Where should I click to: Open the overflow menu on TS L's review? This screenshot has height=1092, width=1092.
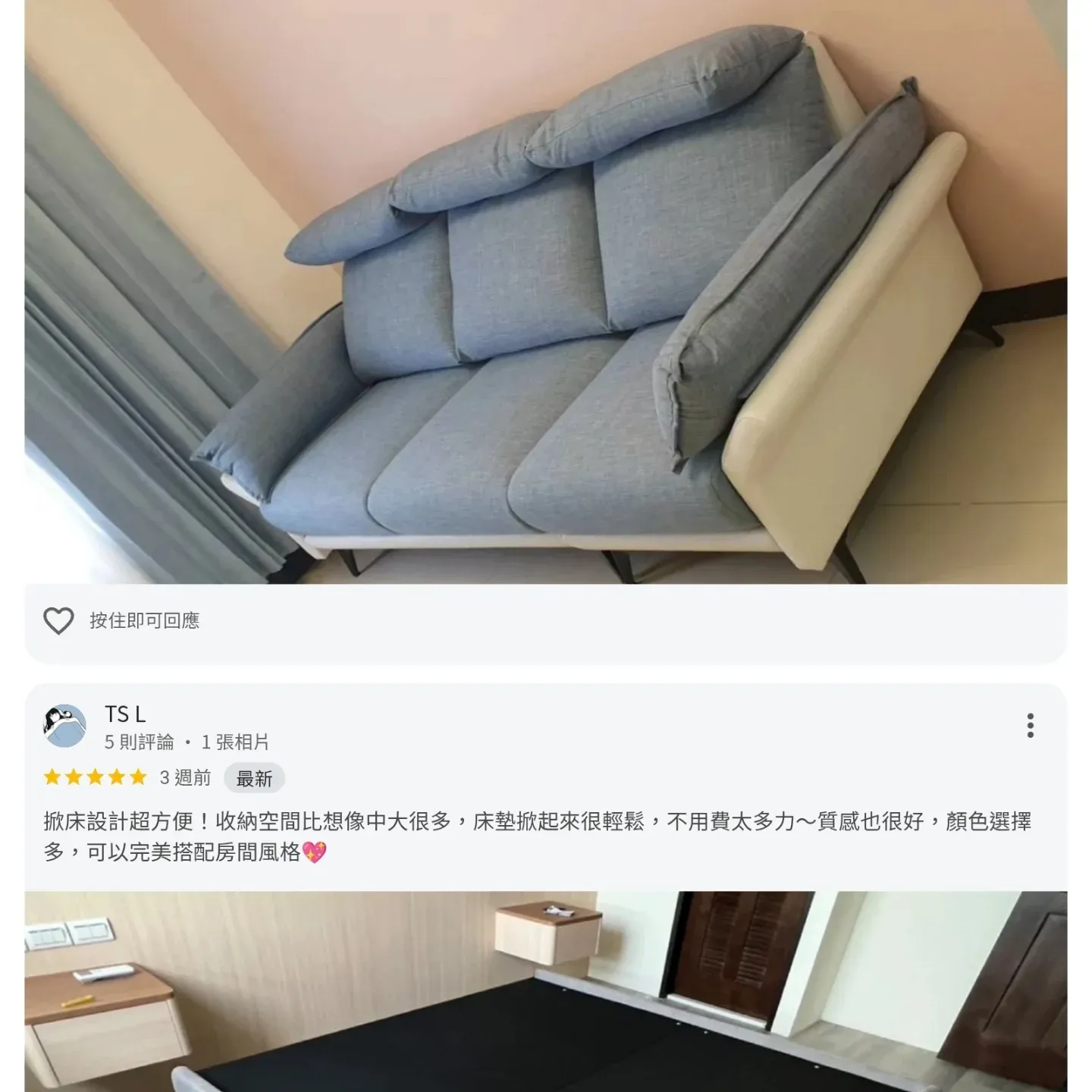(1030, 726)
